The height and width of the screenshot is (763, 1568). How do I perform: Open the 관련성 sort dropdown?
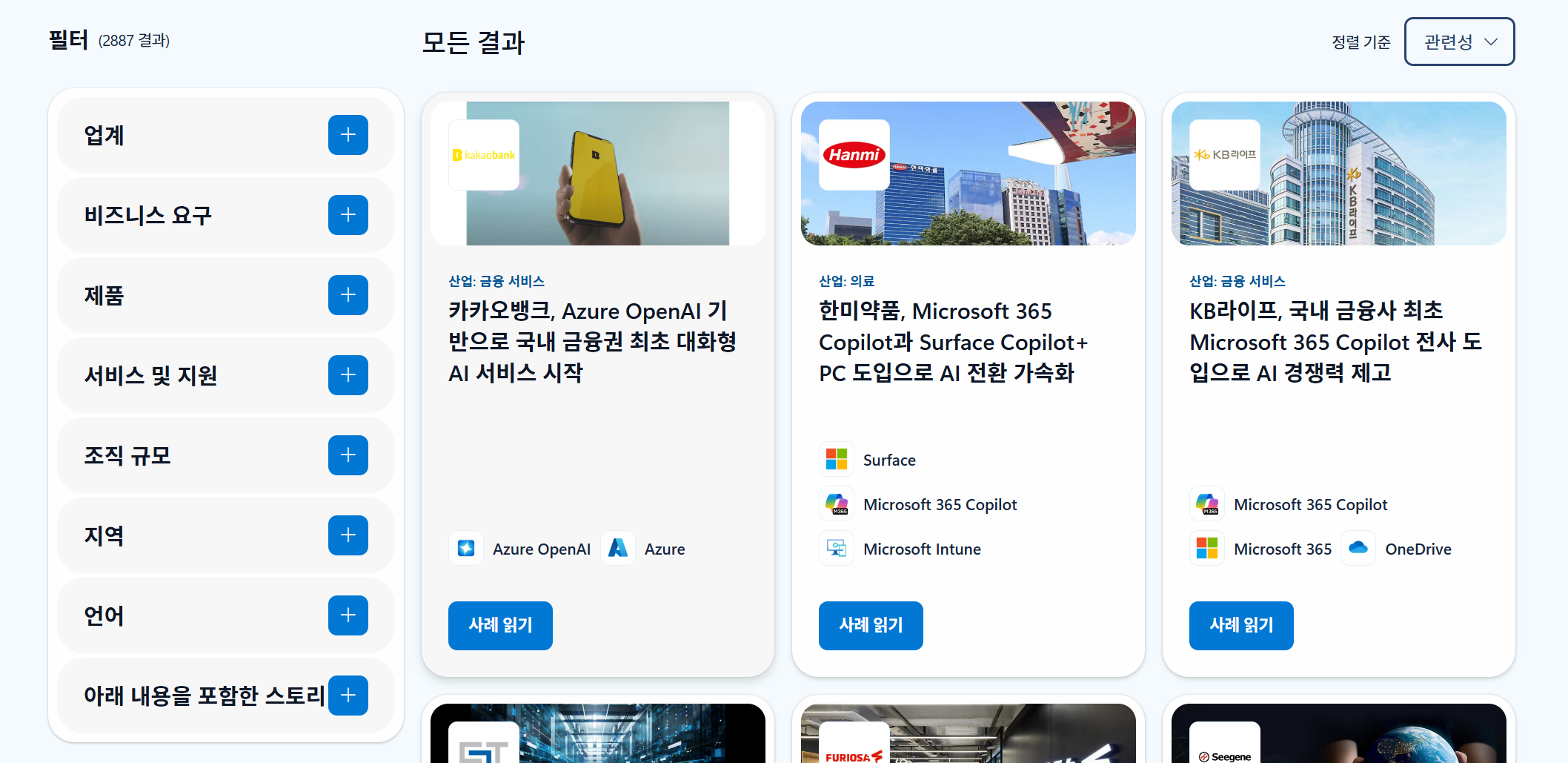(x=1459, y=42)
